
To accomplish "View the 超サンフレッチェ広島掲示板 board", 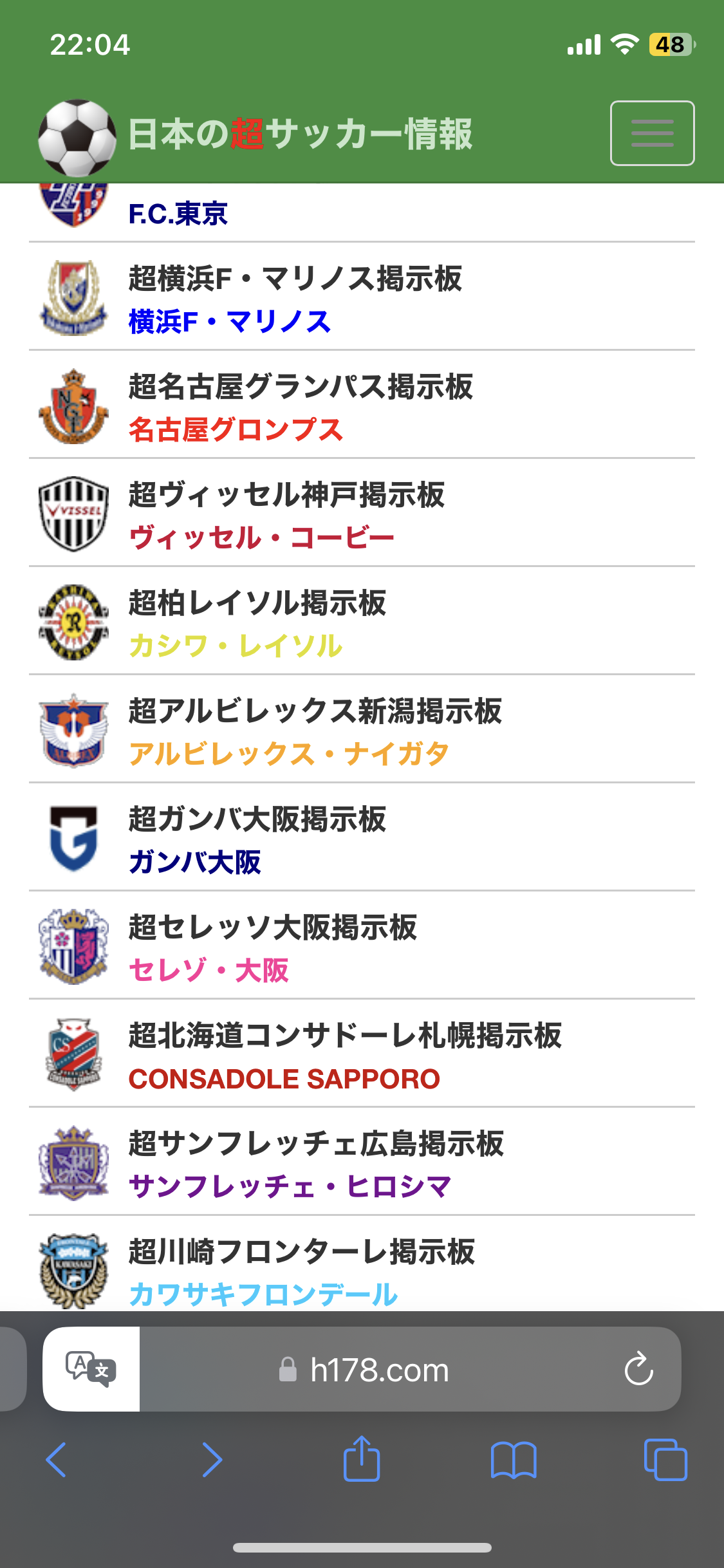I will pos(362,1162).
